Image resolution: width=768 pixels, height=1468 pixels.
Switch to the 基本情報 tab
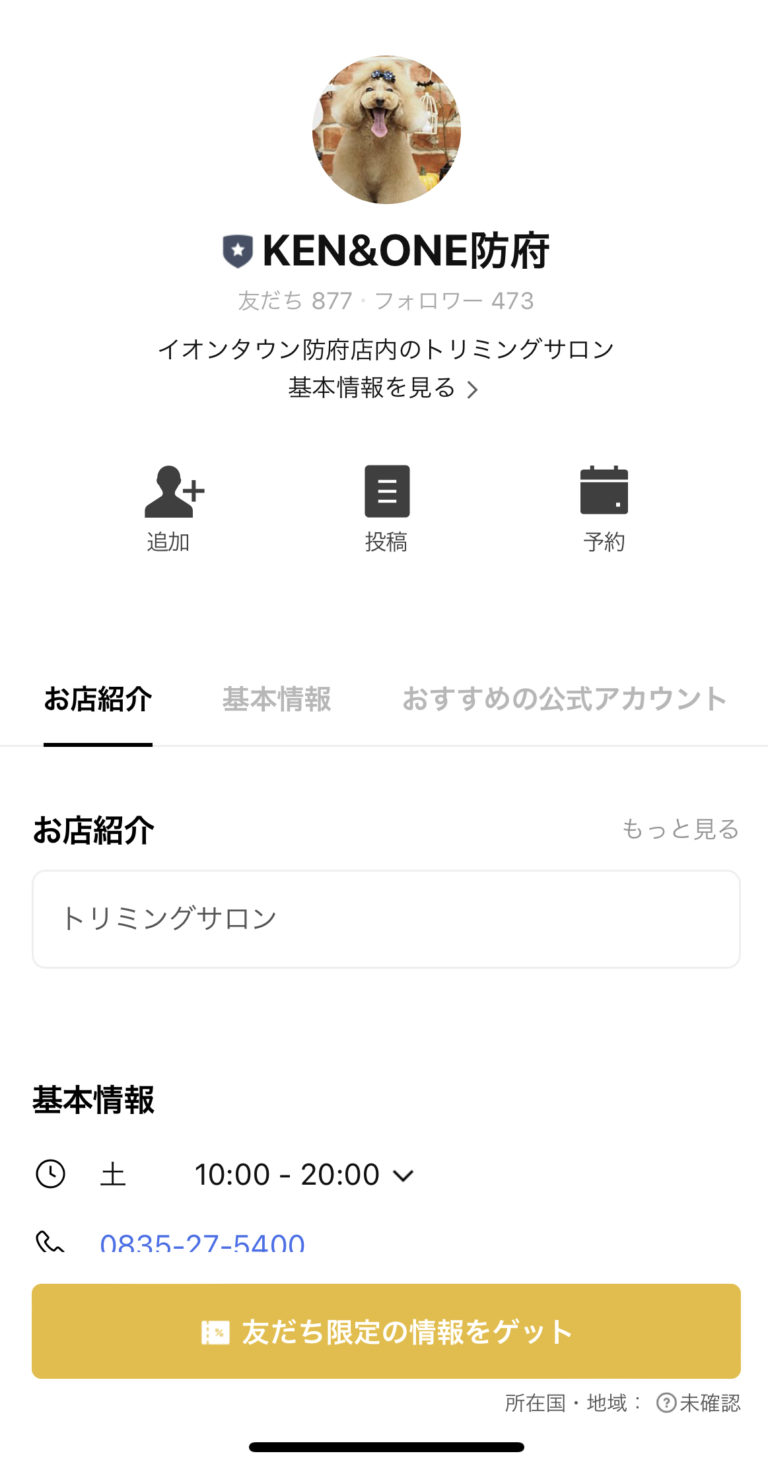[276, 699]
